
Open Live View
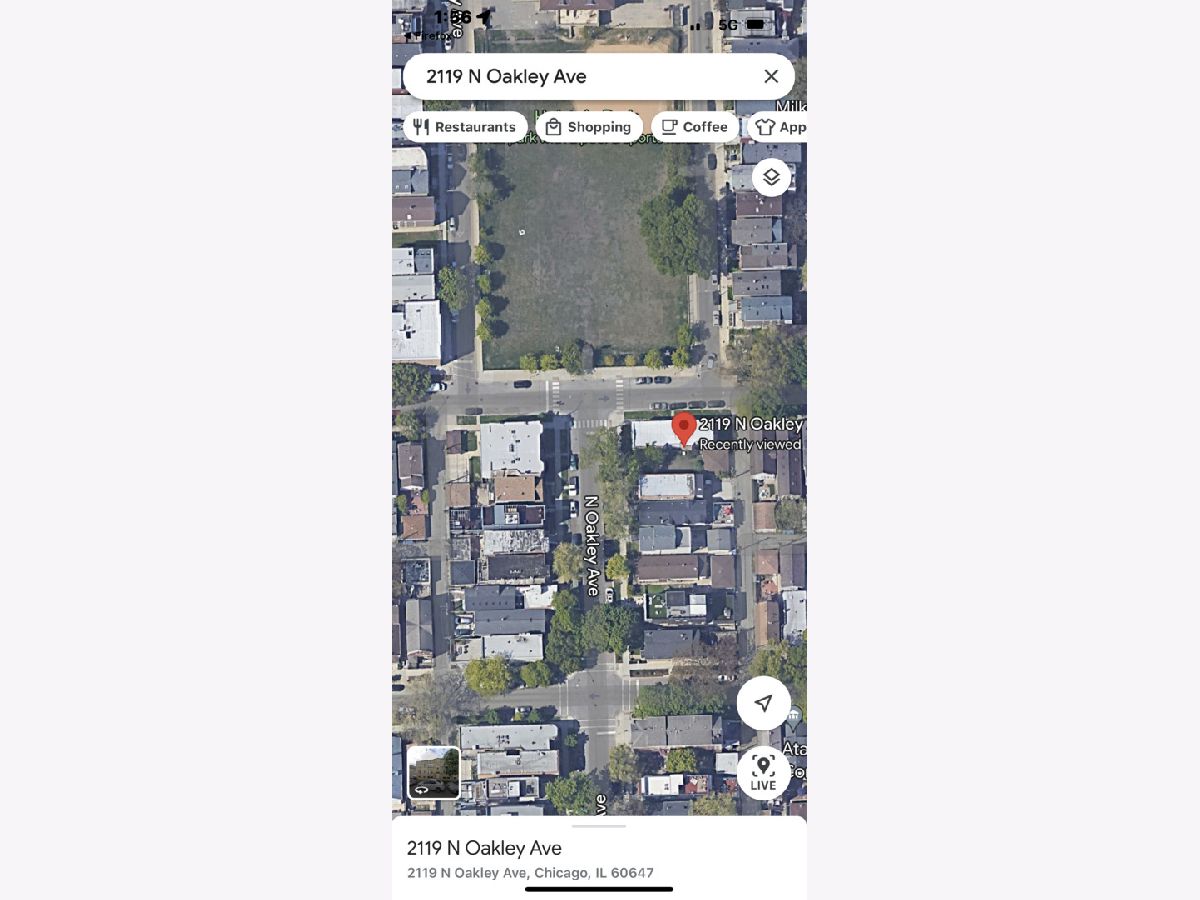coord(763,772)
